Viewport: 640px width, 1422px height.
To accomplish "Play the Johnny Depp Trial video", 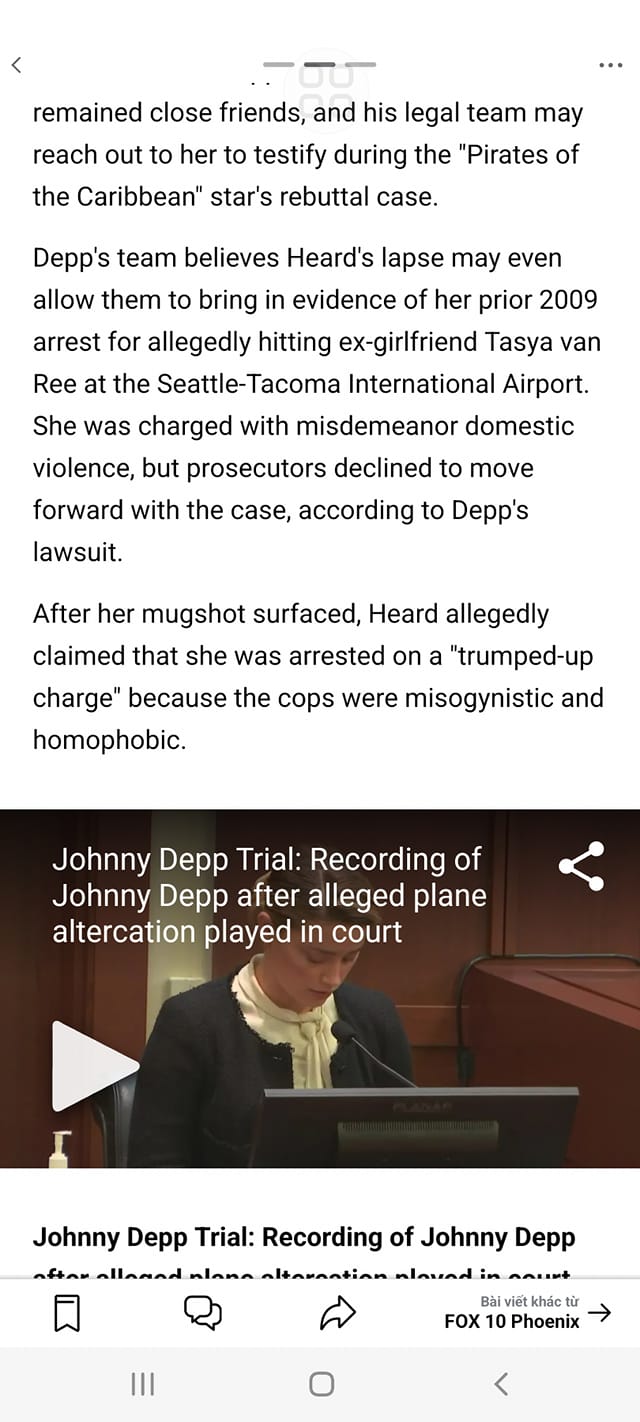I will coord(92,1066).
